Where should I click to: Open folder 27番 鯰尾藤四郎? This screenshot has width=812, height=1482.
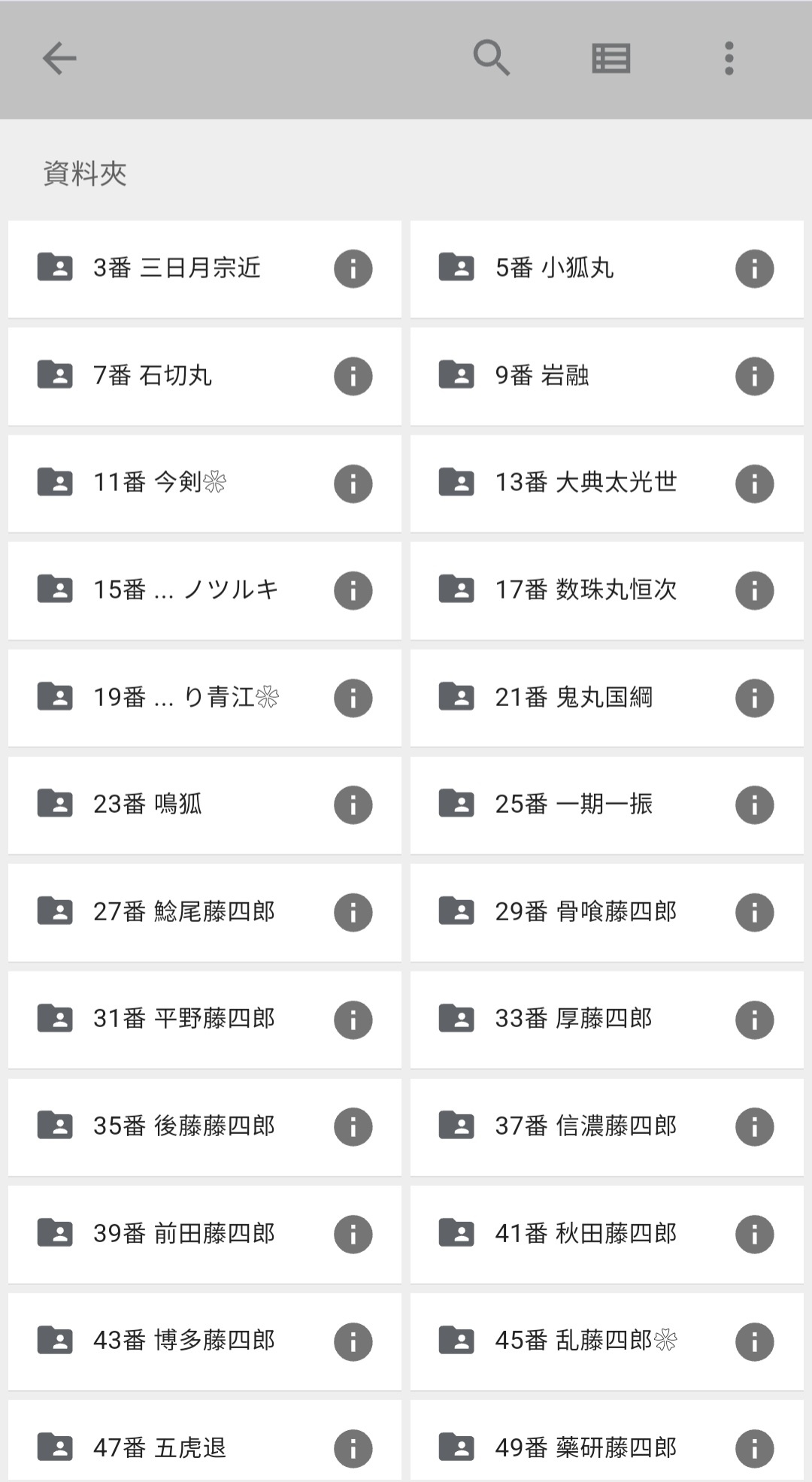[205, 912]
